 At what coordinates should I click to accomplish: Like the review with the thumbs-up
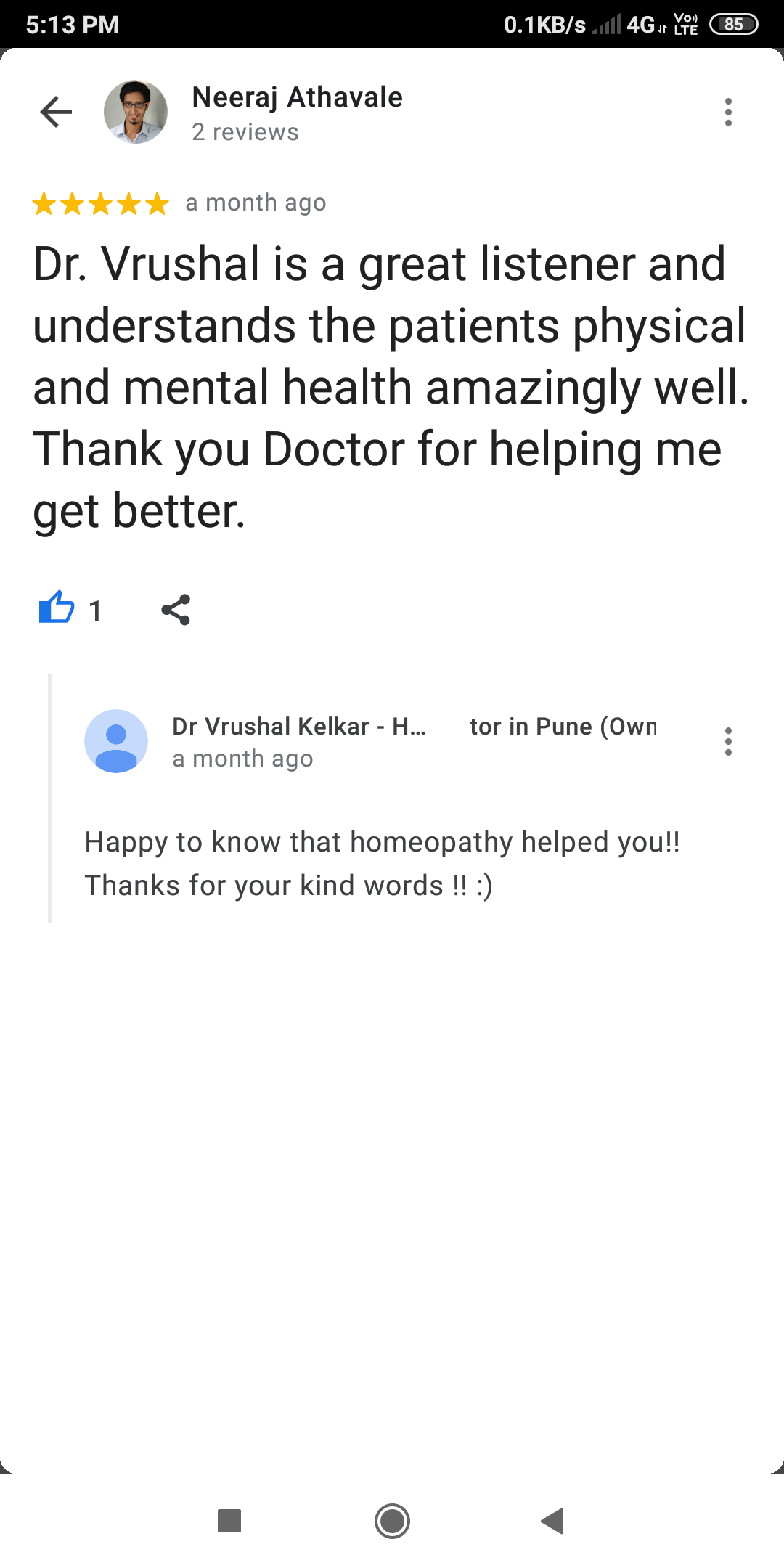pyautogui.click(x=57, y=608)
